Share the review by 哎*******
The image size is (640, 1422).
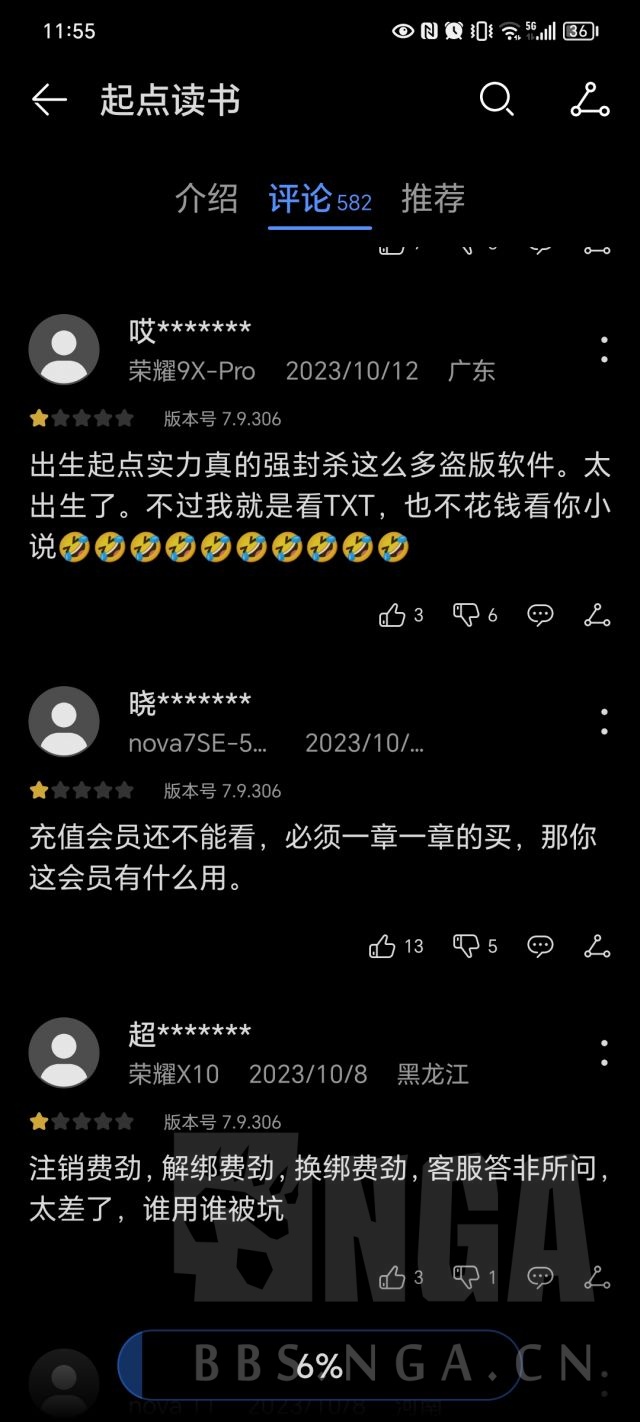tap(597, 615)
